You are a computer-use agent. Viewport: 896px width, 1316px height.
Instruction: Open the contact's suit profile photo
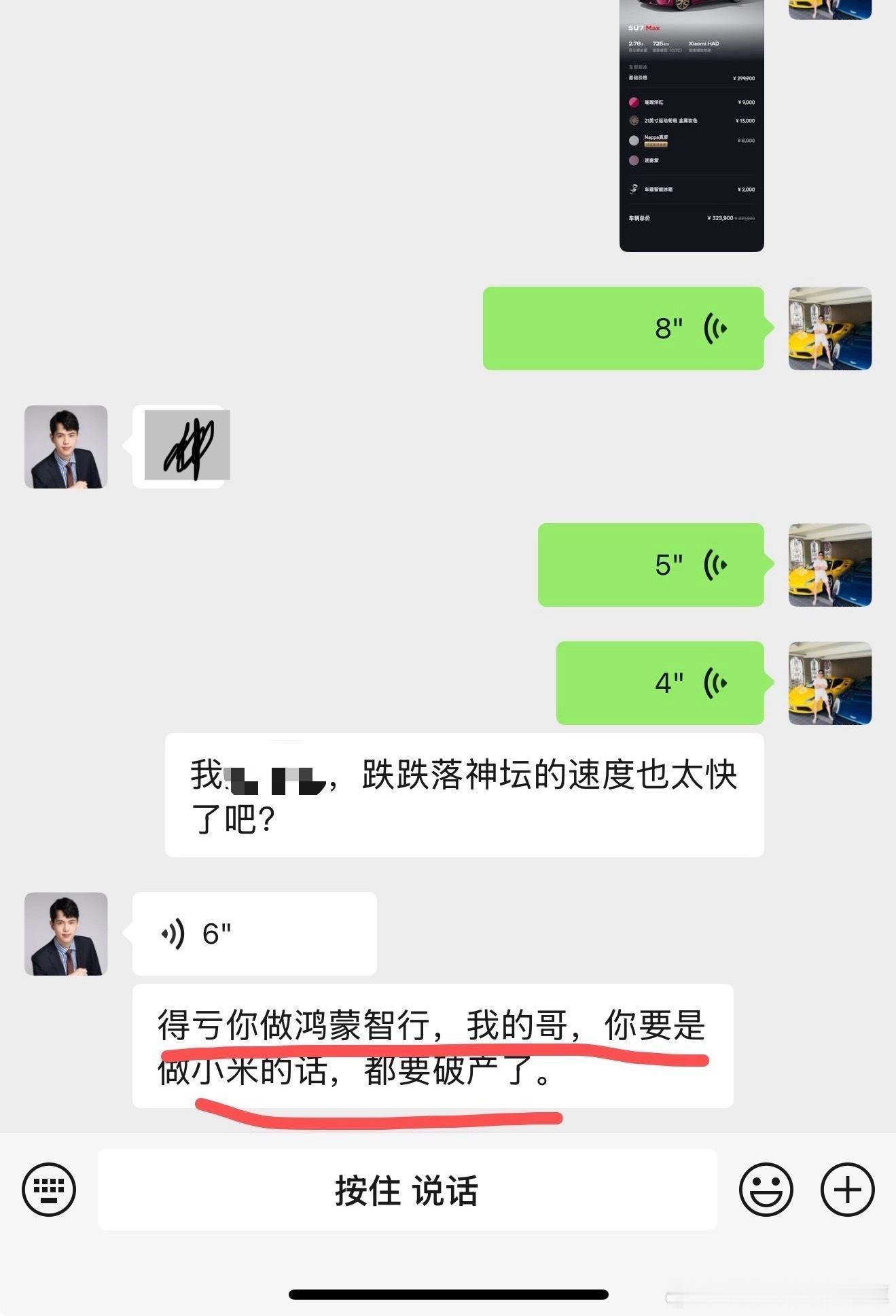[x=66, y=447]
